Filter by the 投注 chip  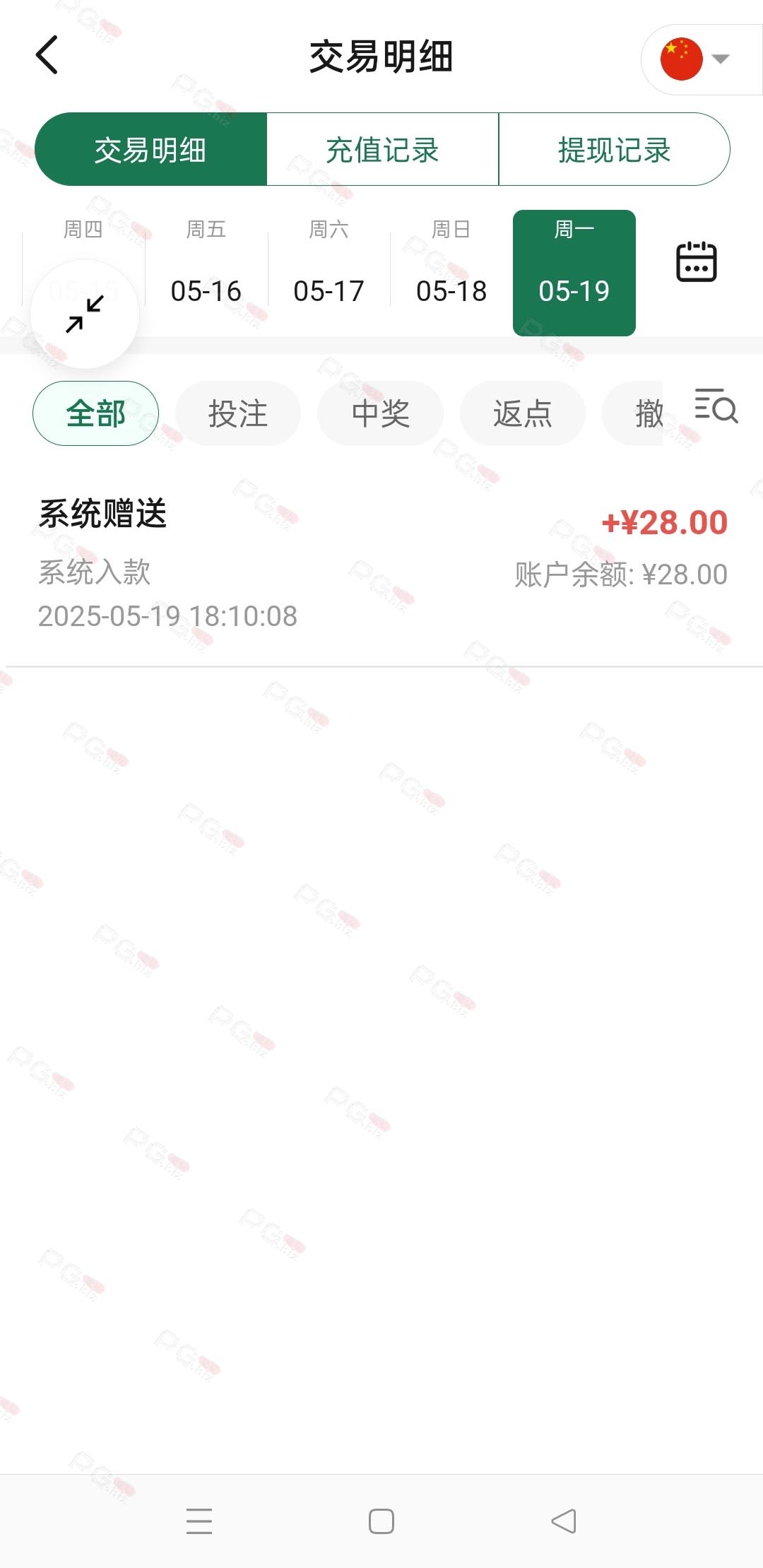tap(238, 413)
